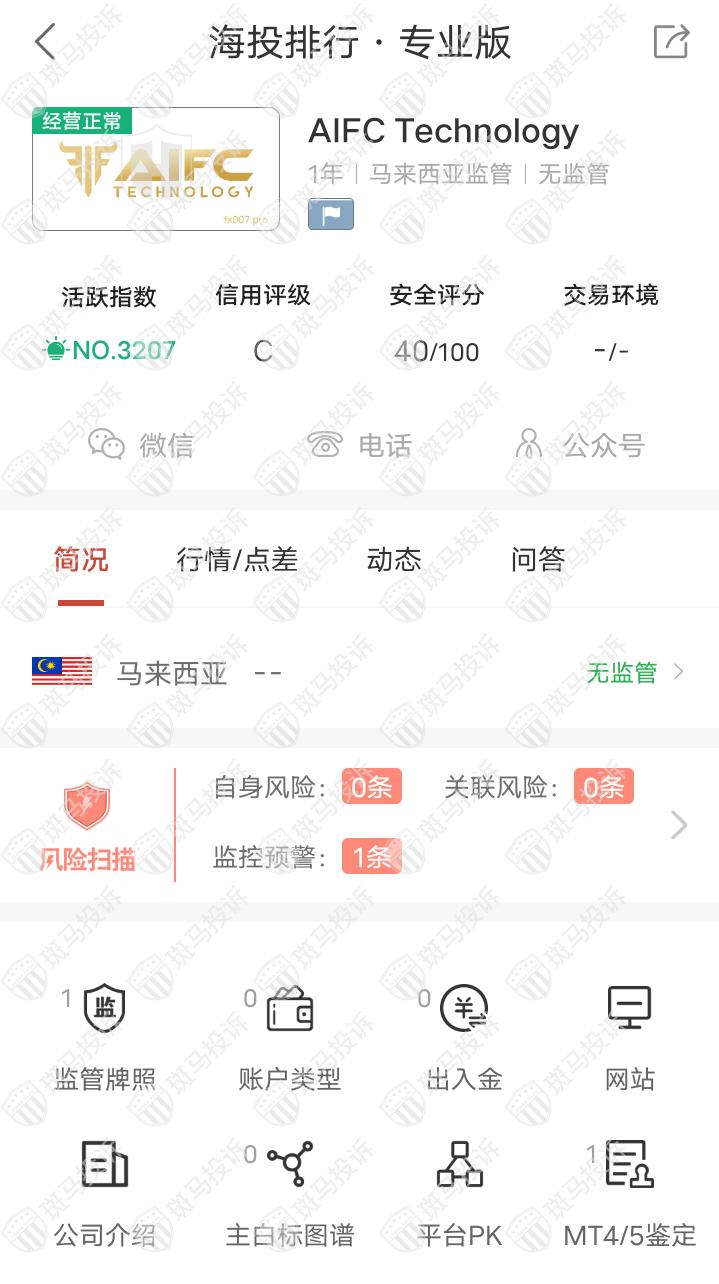Tap the AIFC Technology logo card
Image resolution: width=719 pixels, height=1284 pixels.
156,169
